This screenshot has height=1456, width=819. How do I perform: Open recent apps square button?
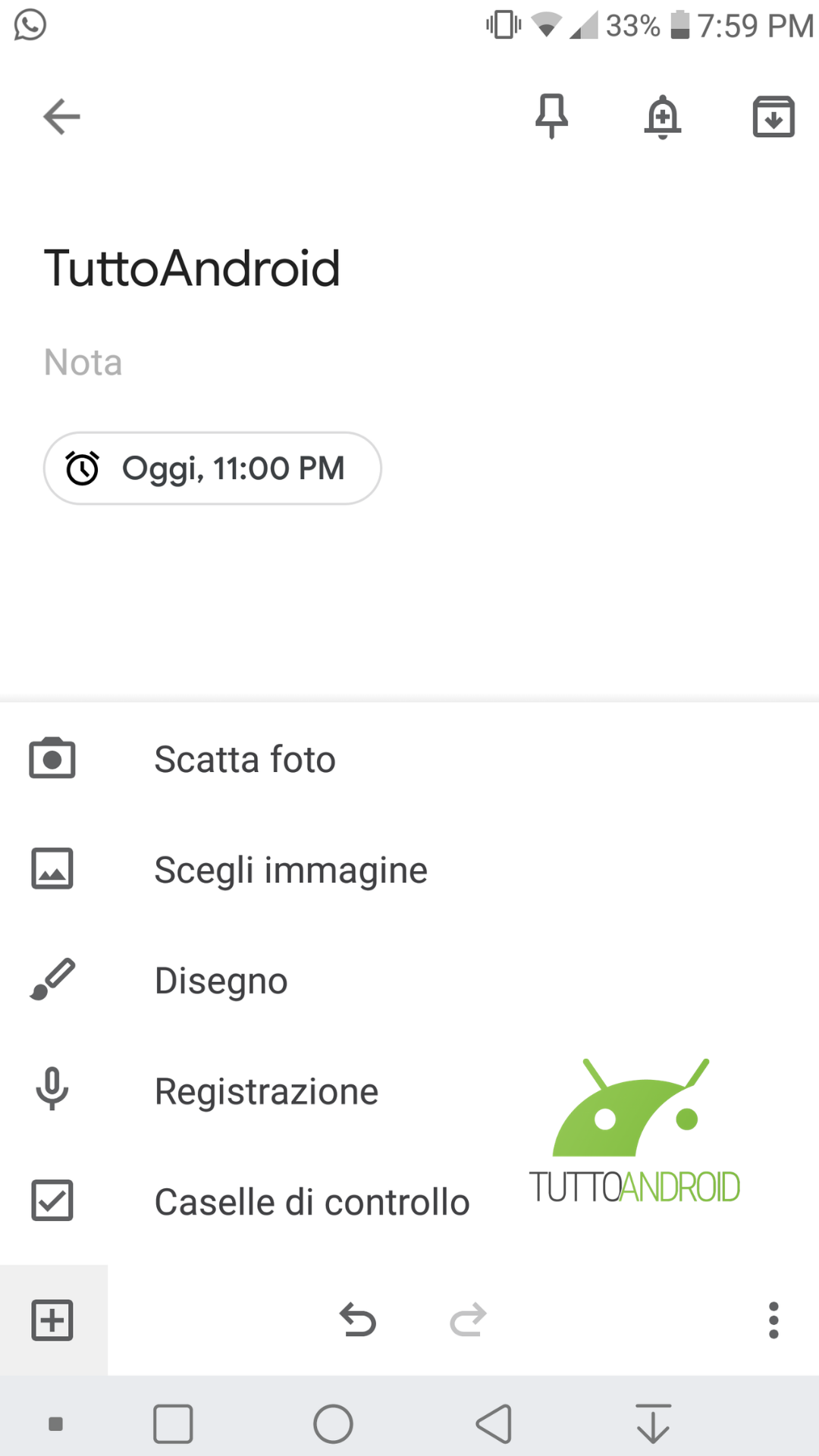[x=173, y=1424]
